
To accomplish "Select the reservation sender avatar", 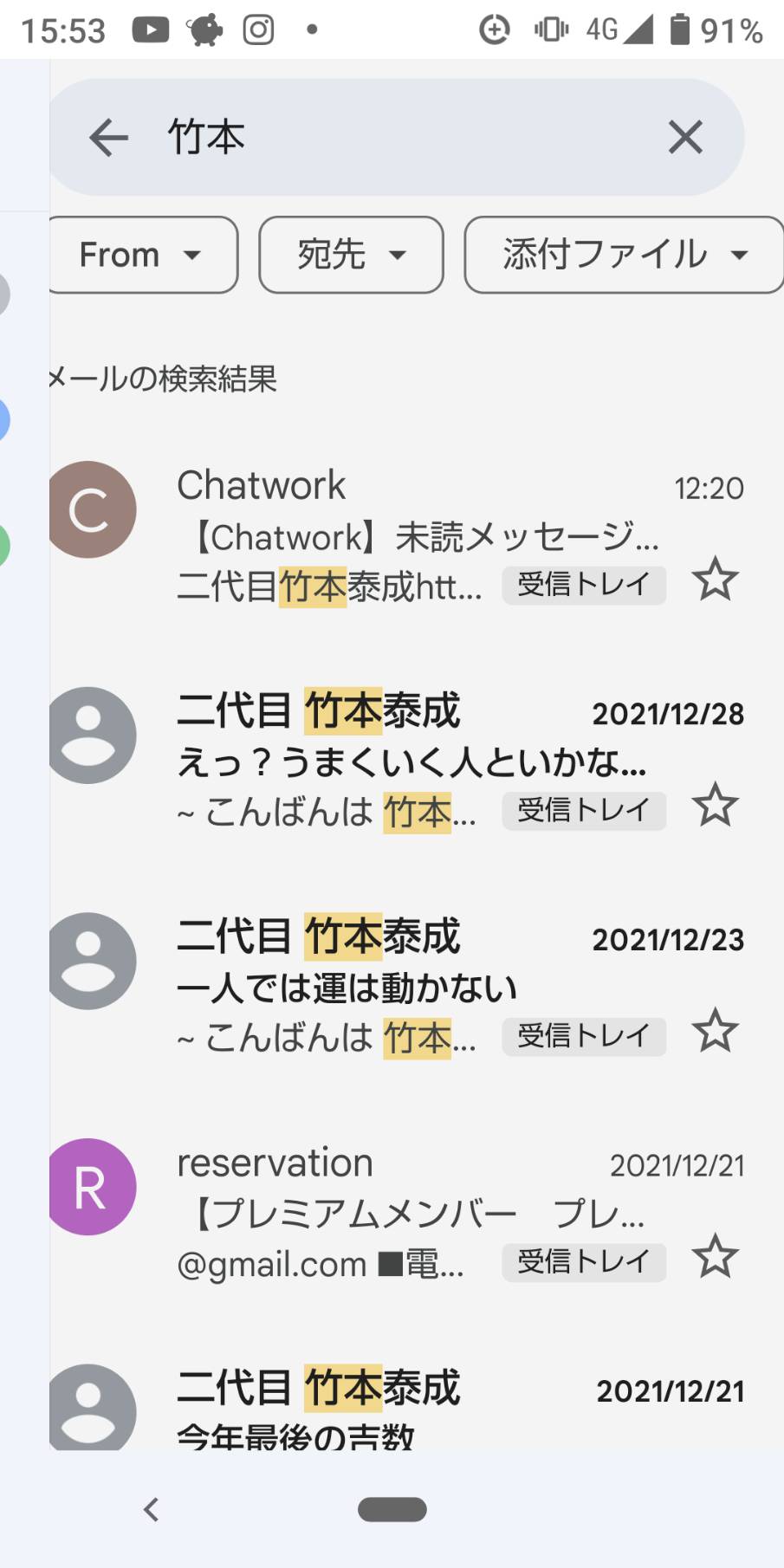I will 88,1187.
